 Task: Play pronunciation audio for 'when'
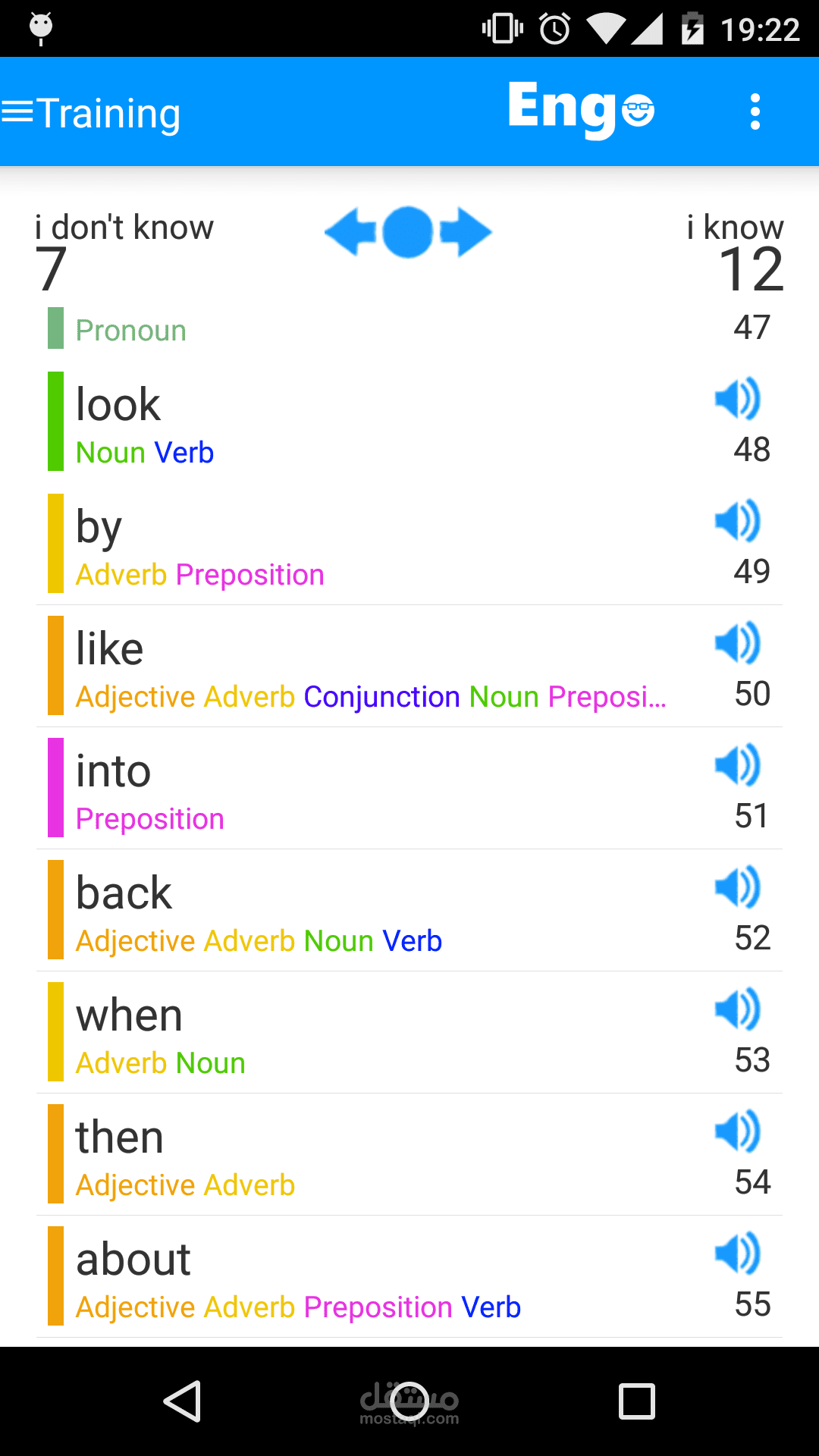(x=738, y=1009)
